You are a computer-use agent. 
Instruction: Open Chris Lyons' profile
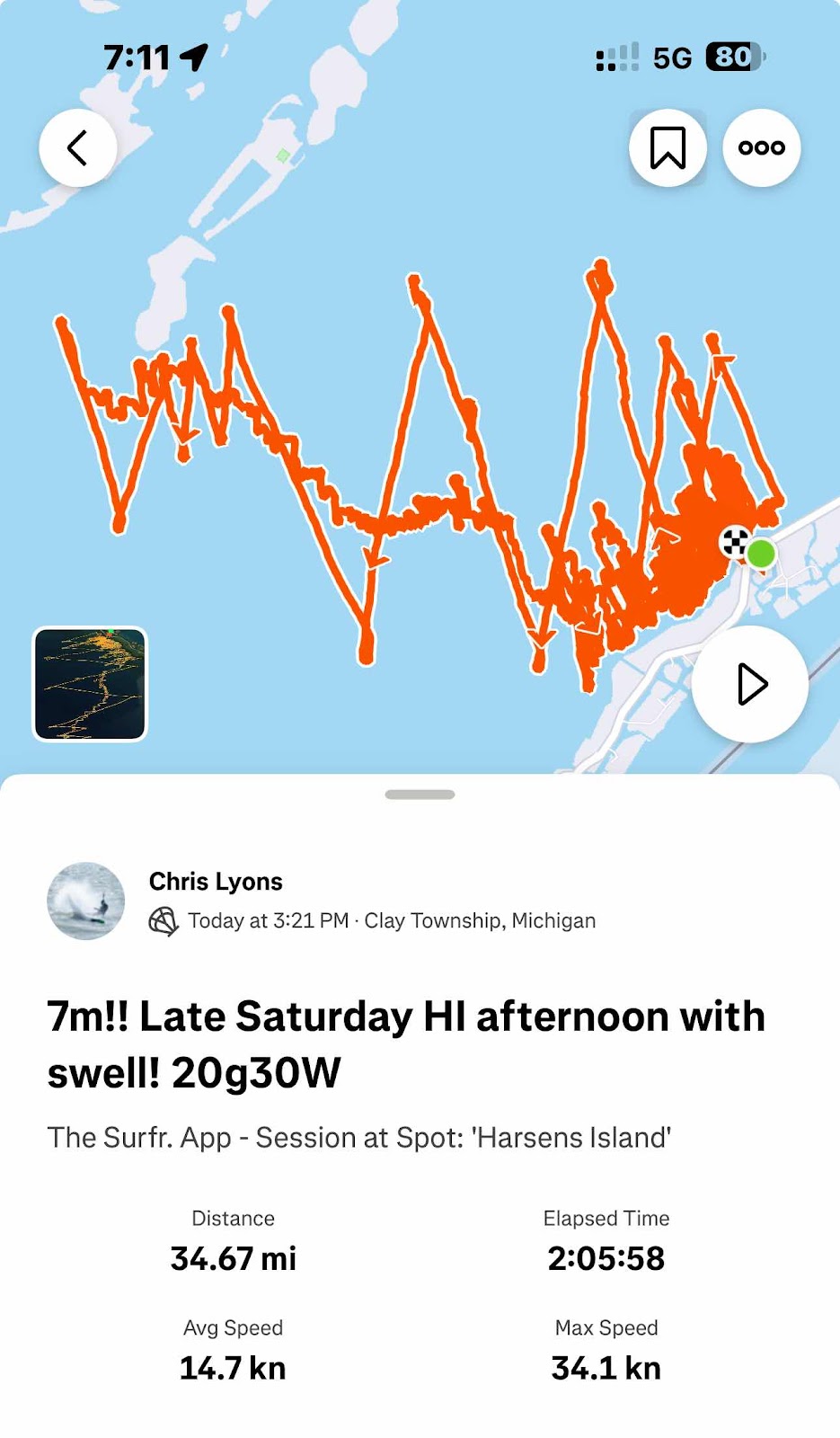[216, 882]
